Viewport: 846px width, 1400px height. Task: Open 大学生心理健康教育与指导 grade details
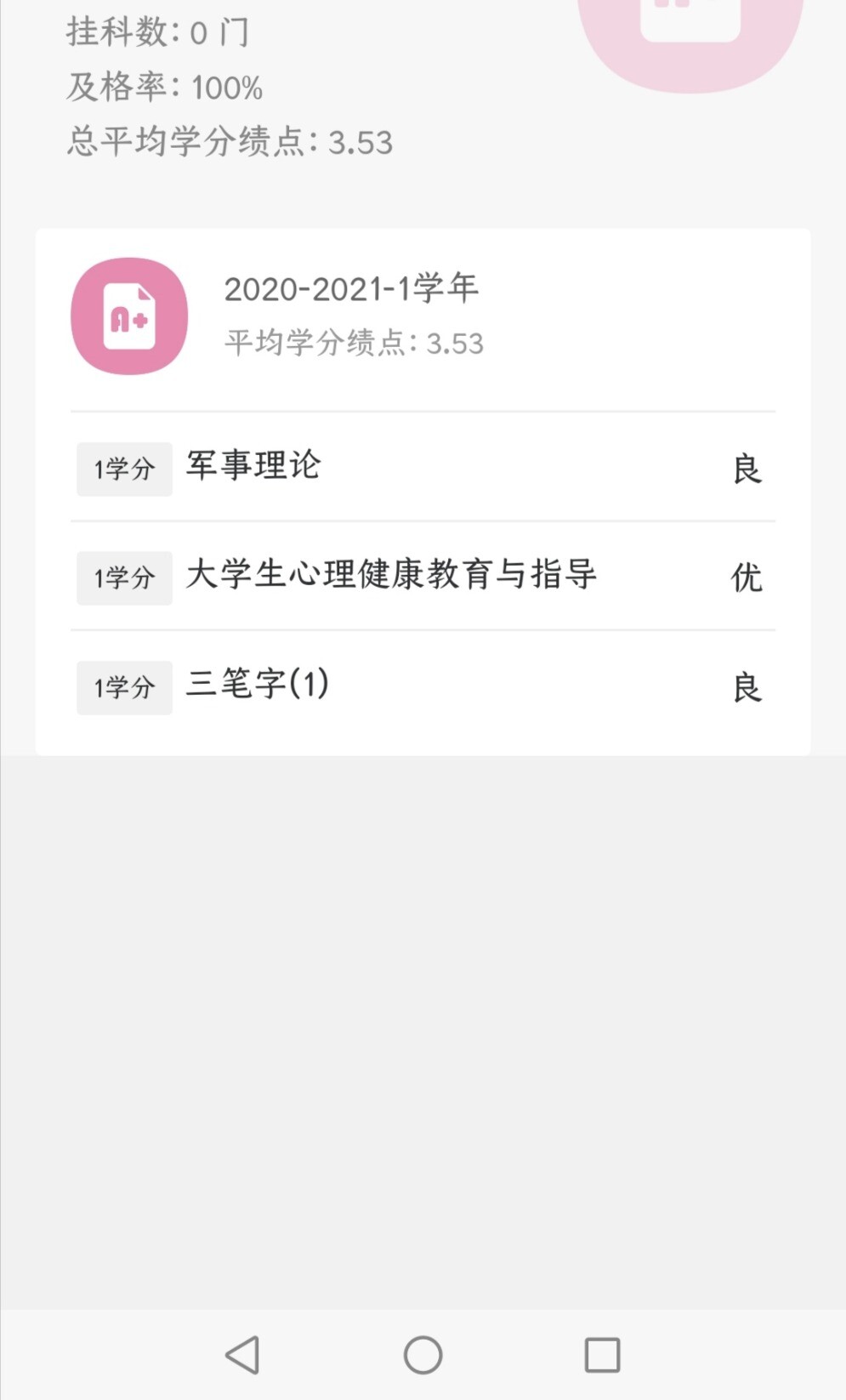(423, 576)
